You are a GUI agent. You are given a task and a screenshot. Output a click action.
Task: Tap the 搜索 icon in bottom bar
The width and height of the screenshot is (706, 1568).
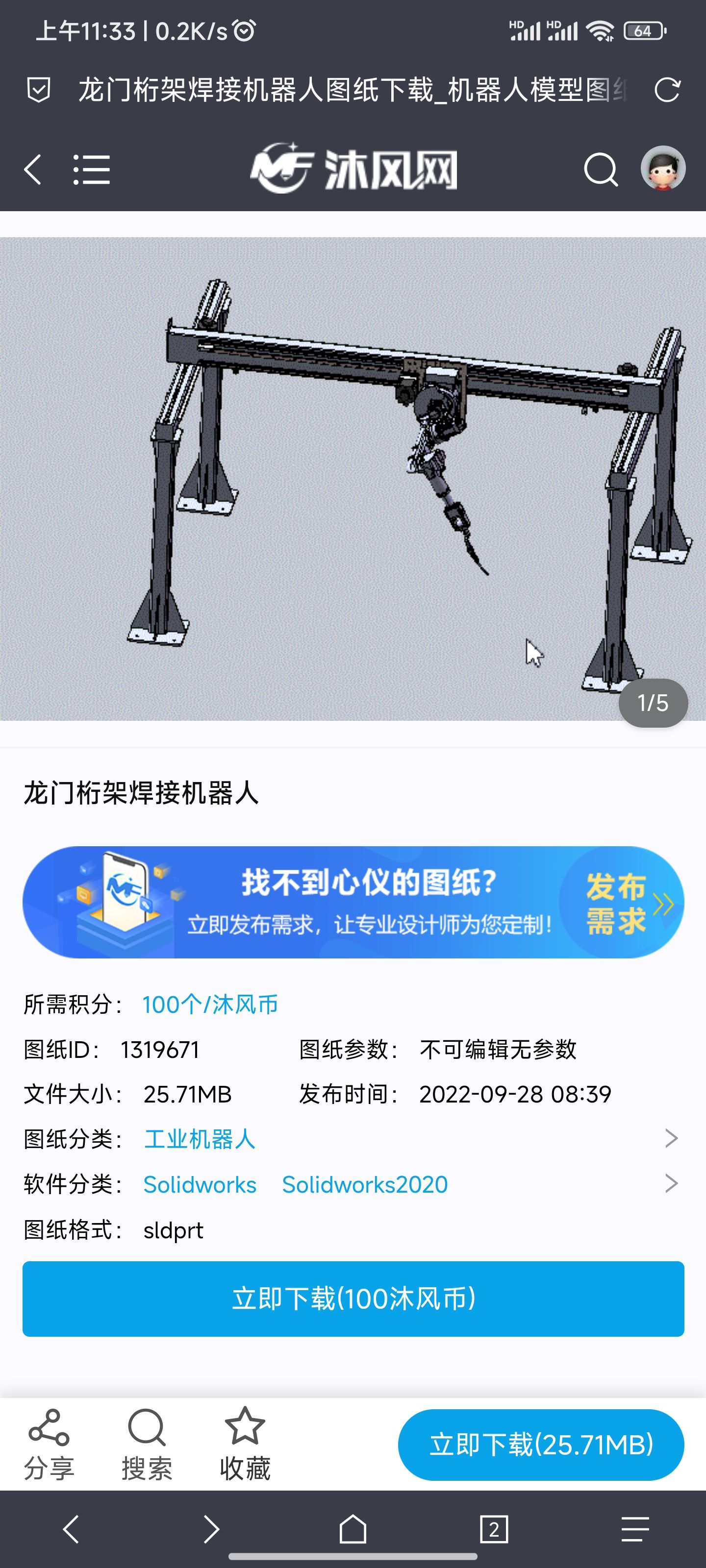point(146,1444)
